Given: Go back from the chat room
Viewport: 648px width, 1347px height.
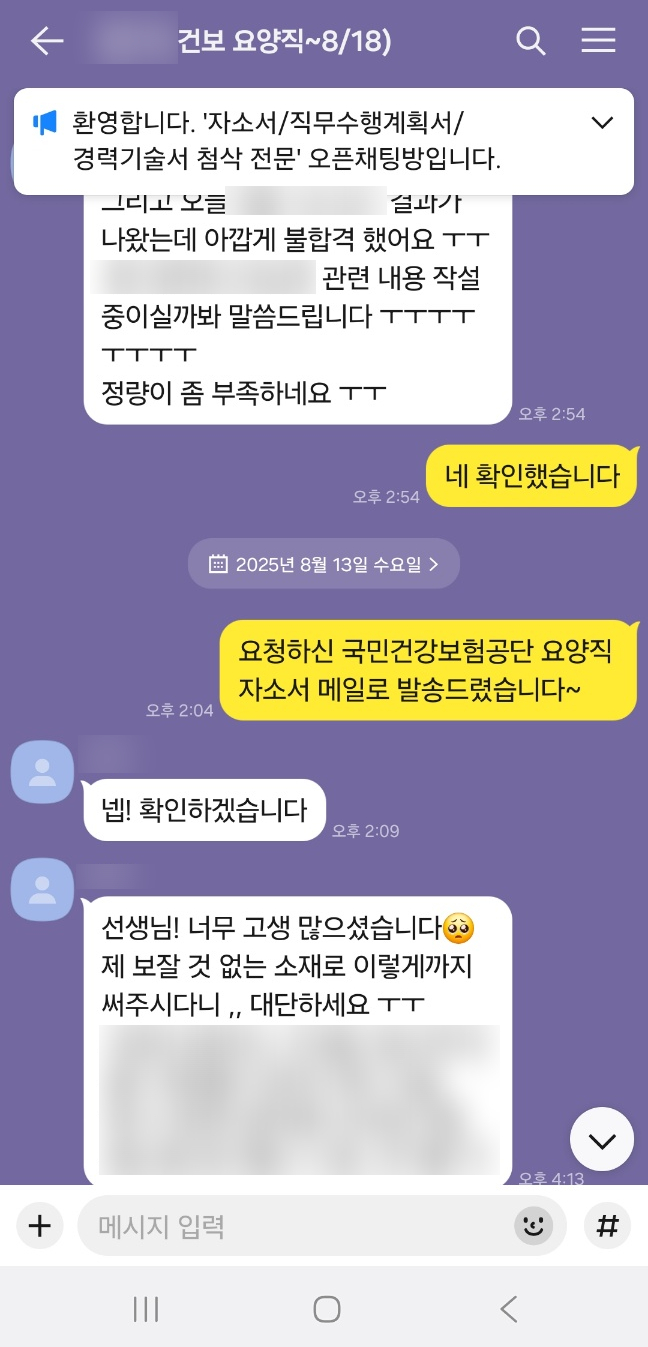Looking at the screenshot, I should (x=46, y=41).
